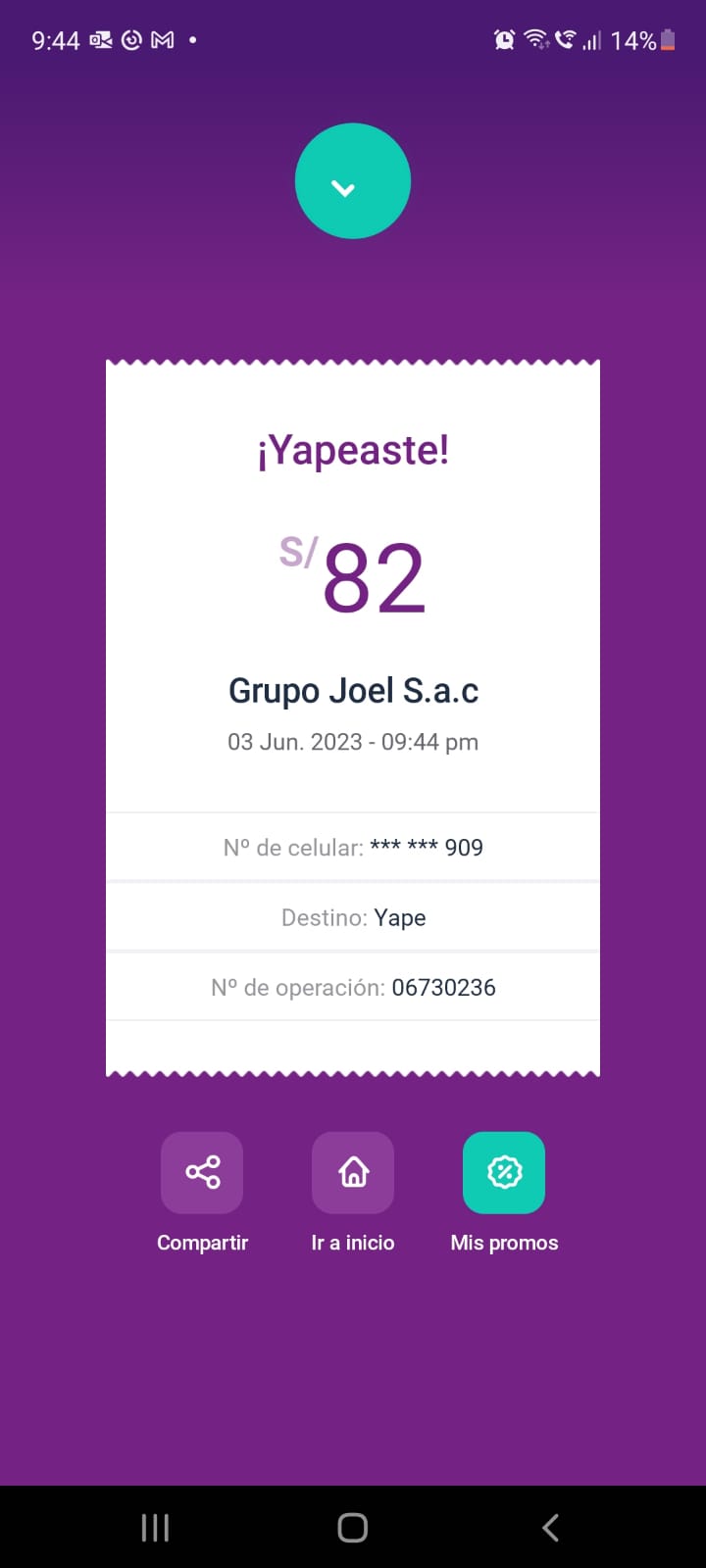Viewport: 706px width, 1568px height.
Task: Open recent apps from the navigation bar
Action: pyautogui.click(x=155, y=1527)
